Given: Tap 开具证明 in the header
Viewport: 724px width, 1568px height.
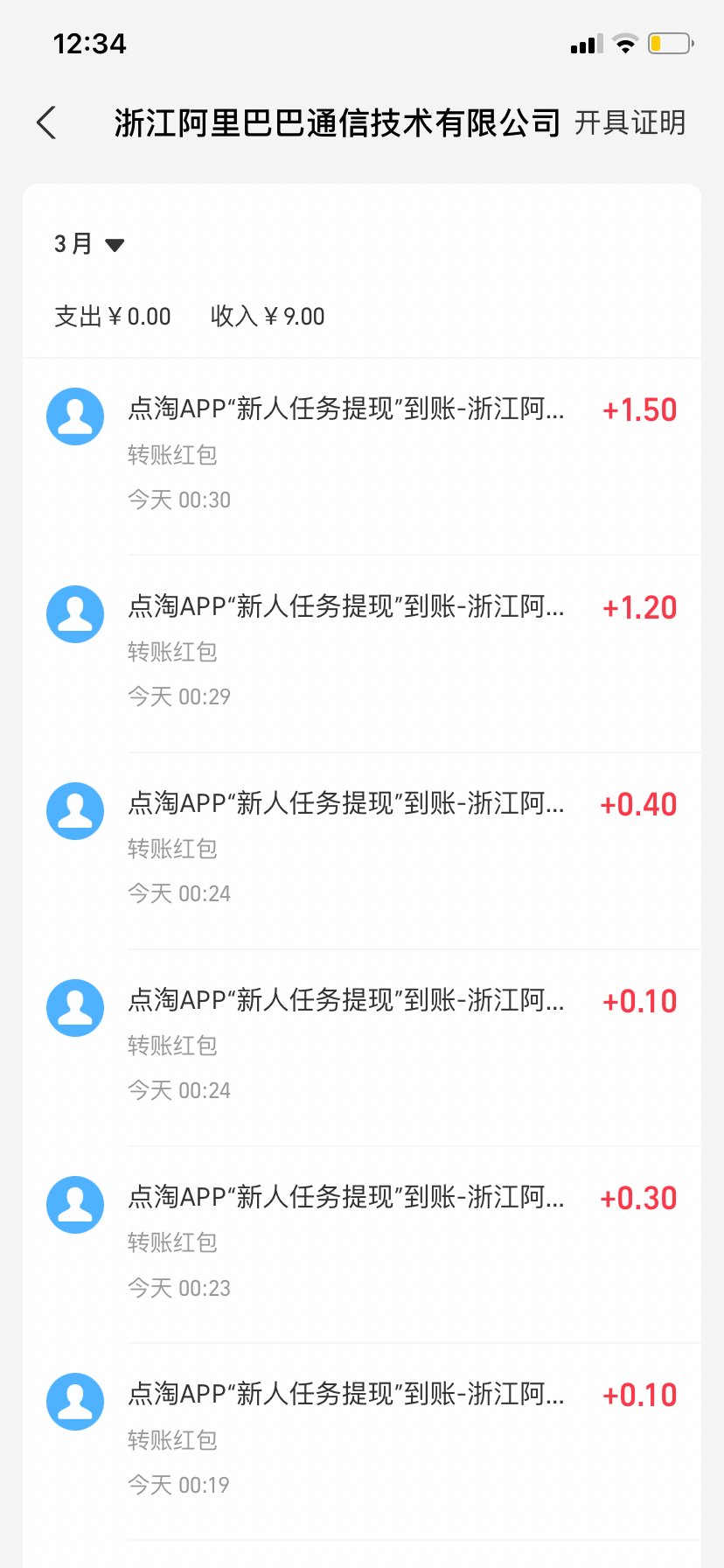Looking at the screenshot, I should [630, 123].
